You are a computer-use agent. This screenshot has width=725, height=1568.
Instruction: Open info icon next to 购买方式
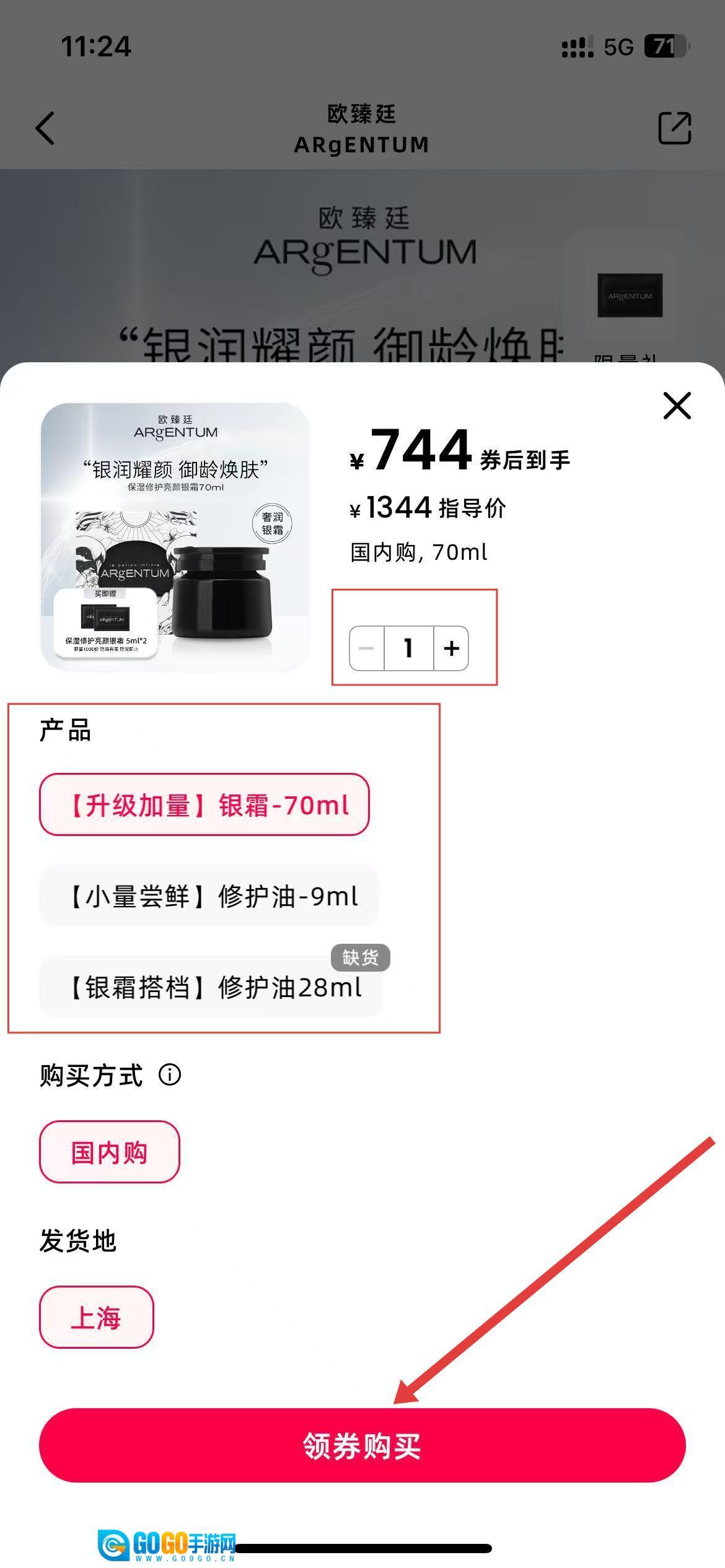(170, 1074)
